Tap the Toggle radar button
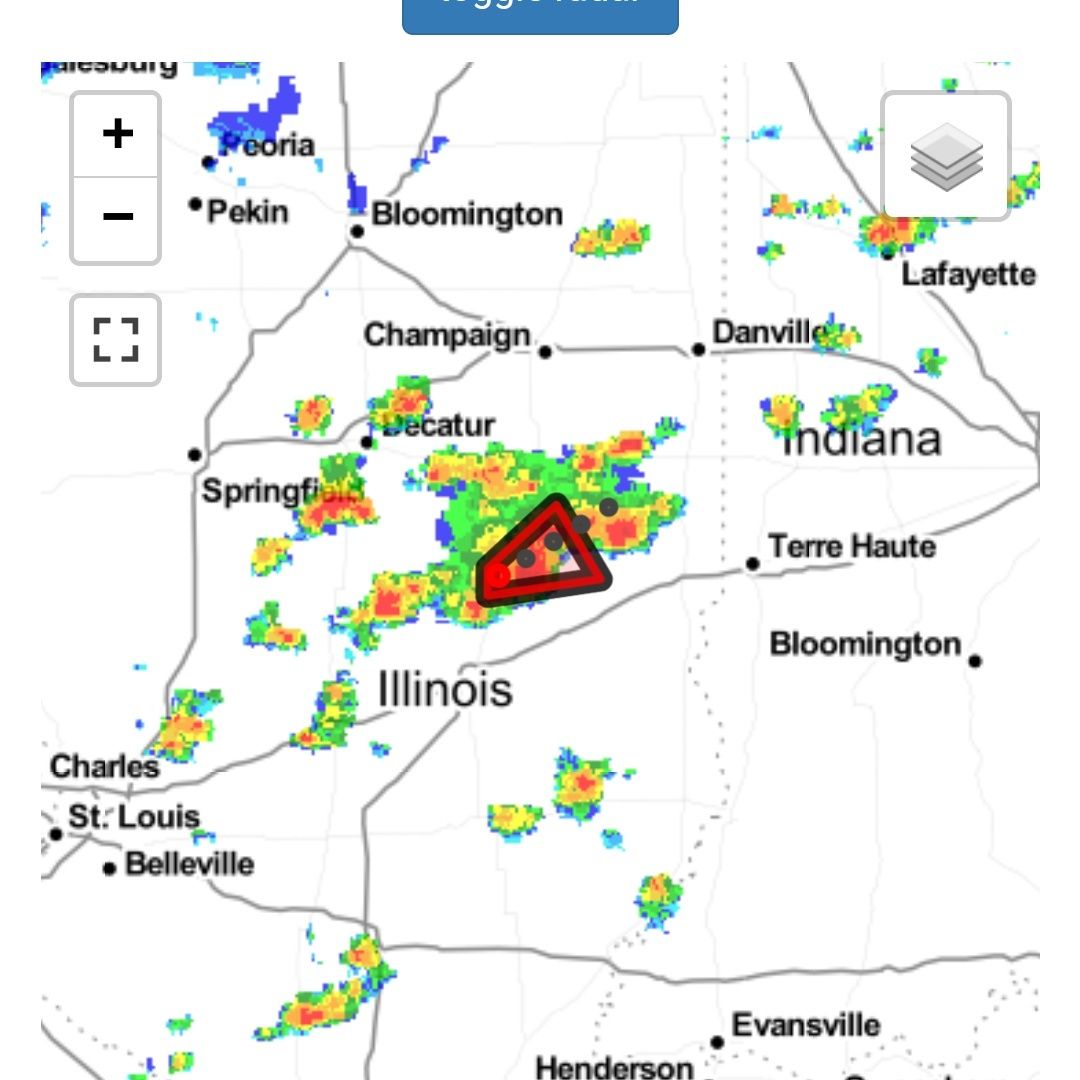This screenshot has width=1080, height=1080. pyautogui.click(x=540, y=14)
